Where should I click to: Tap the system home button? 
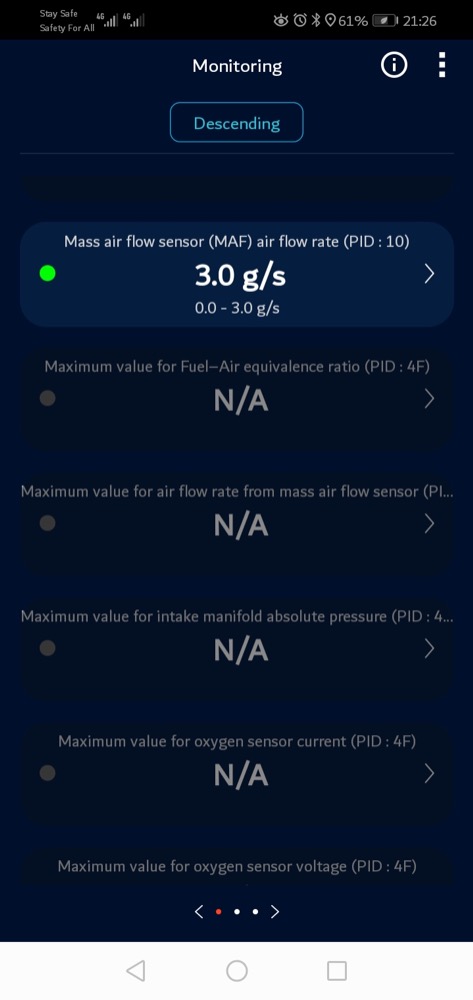236,971
